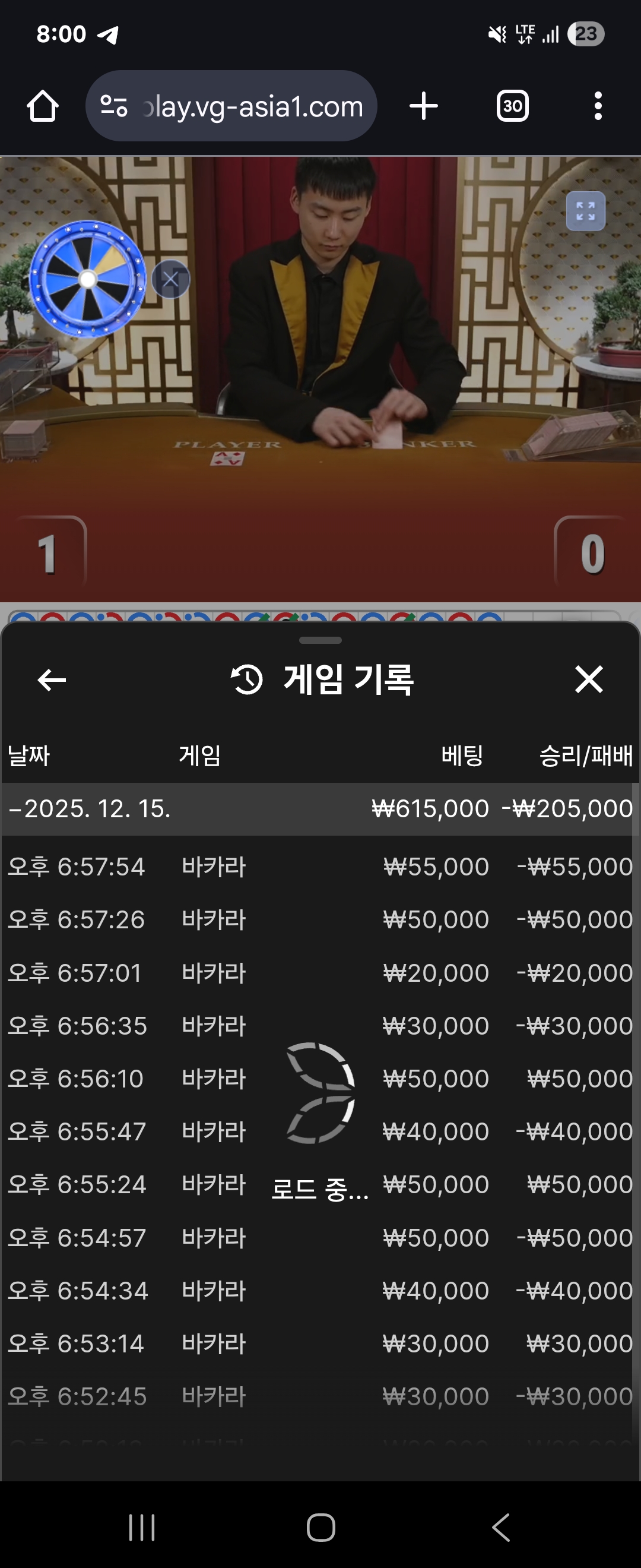Viewport: 641px width, 1568px height.
Task: Open a new browser tab
Action: pyautogui.click(x=423, y=106)
